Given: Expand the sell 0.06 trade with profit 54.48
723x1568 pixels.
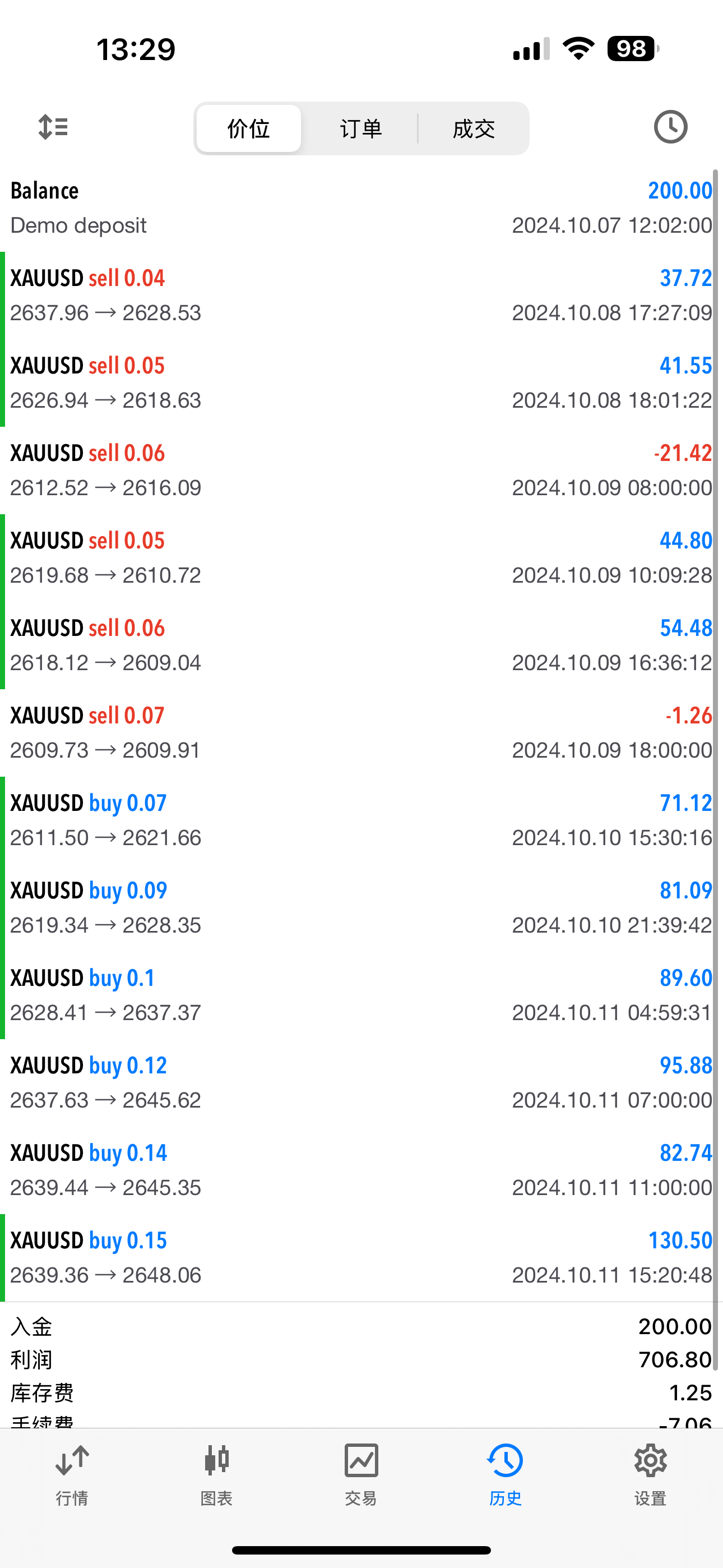Looking at the screenshot, I should (361, 644).
